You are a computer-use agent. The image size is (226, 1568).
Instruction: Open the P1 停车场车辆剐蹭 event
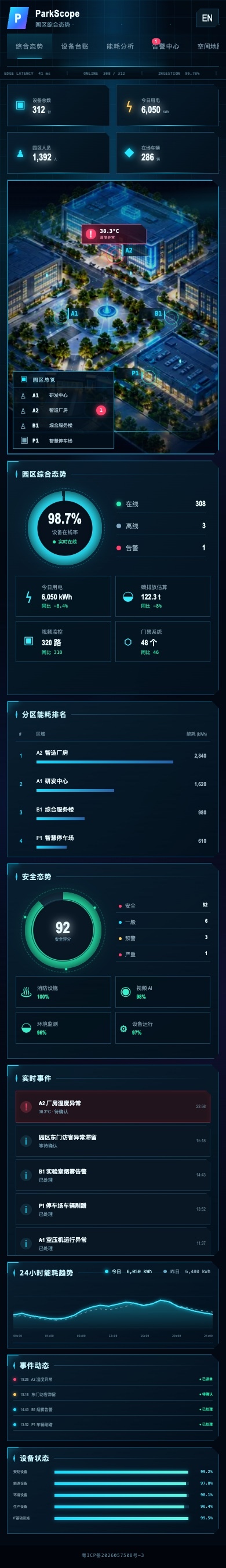click(x=112, y=1209)
